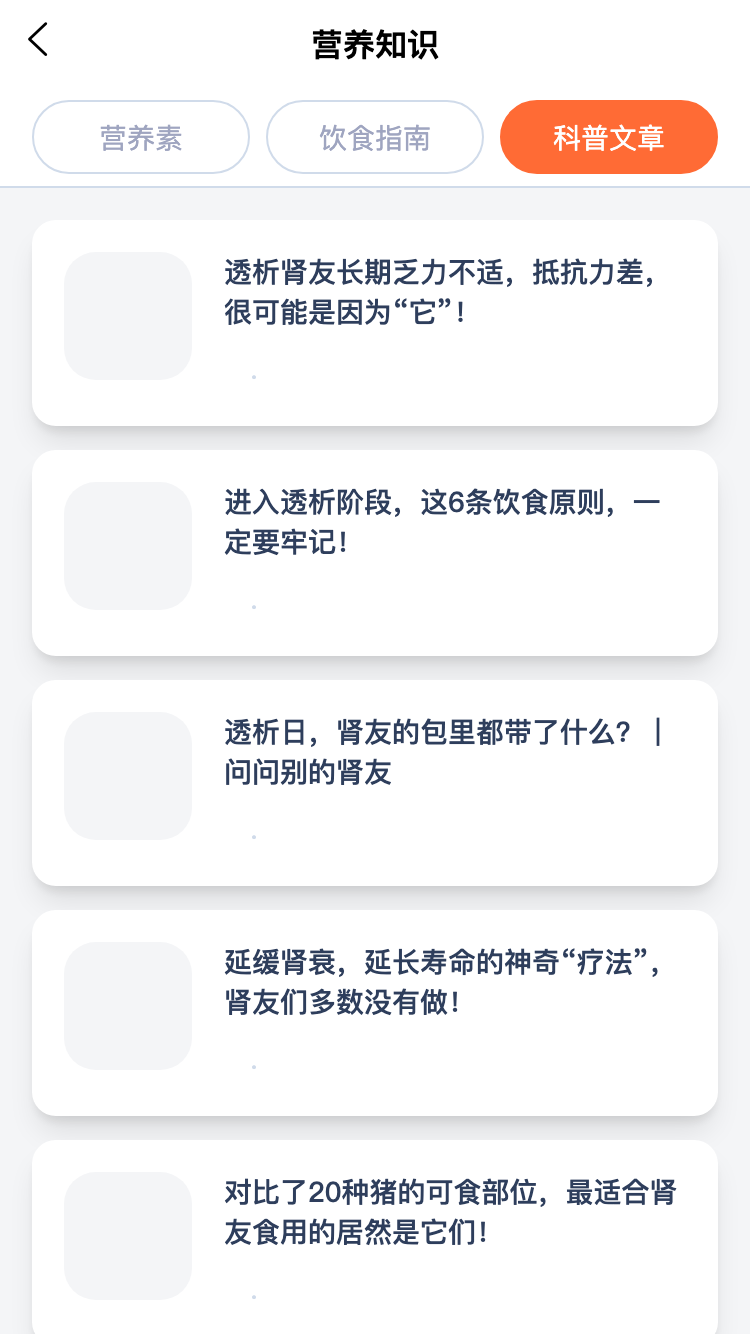Image resolution: width=750 pixels, height=1334 pixels.
Task: Open article 透析日，肾友的包里都带了什么
Action: click(x=440, y=753)
